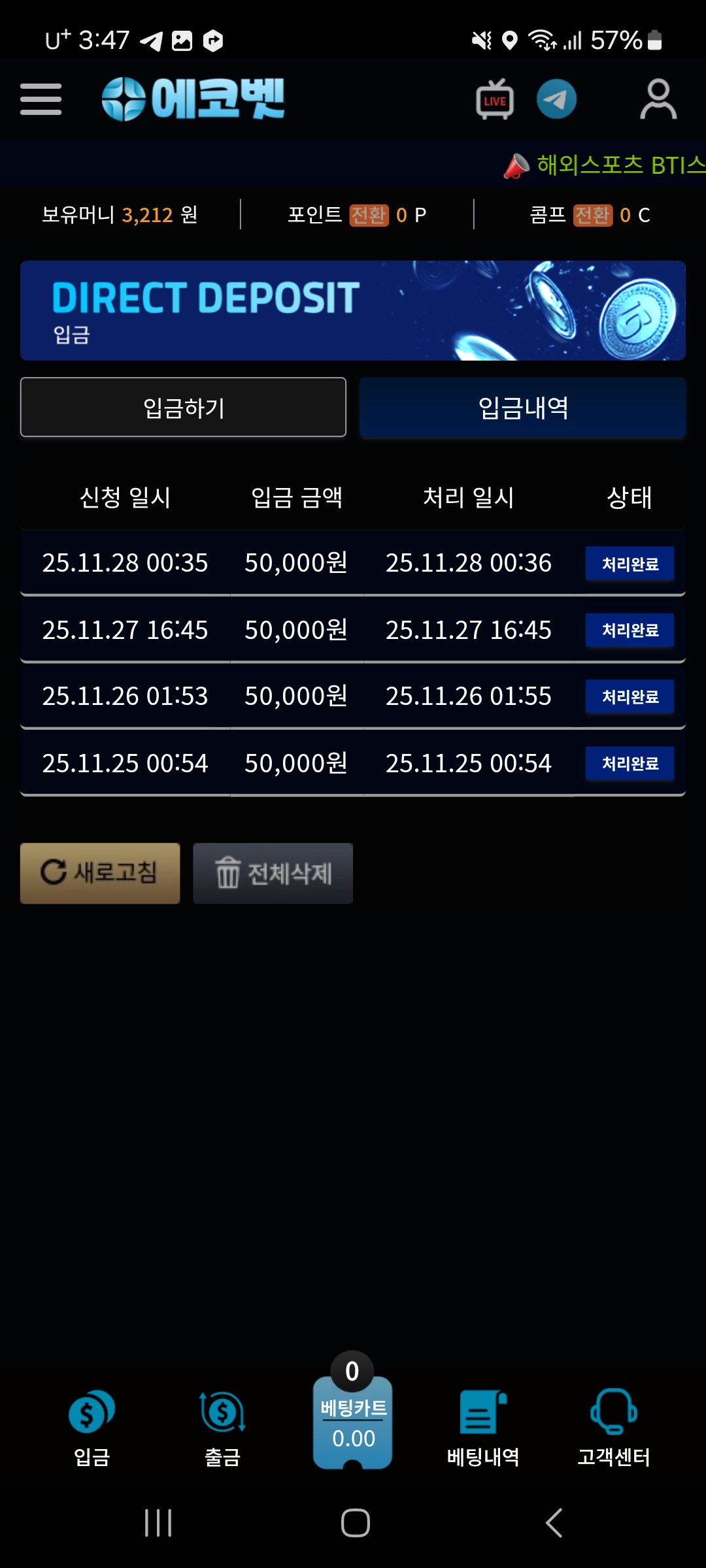Screen dimensions: 706x1568
Task: Click the refresh icon on 새로고침 button
Action: point(52,873)
